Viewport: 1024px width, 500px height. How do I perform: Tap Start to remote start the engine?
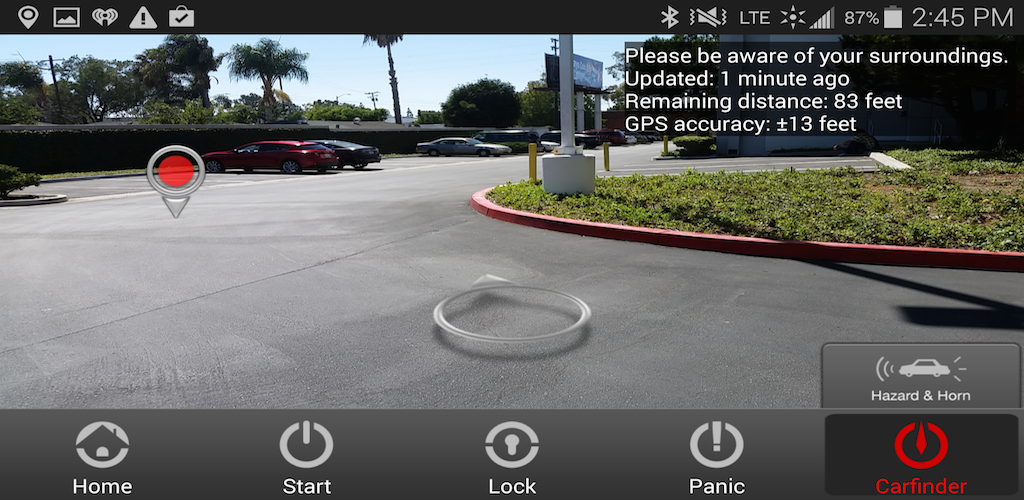point(306,456)
